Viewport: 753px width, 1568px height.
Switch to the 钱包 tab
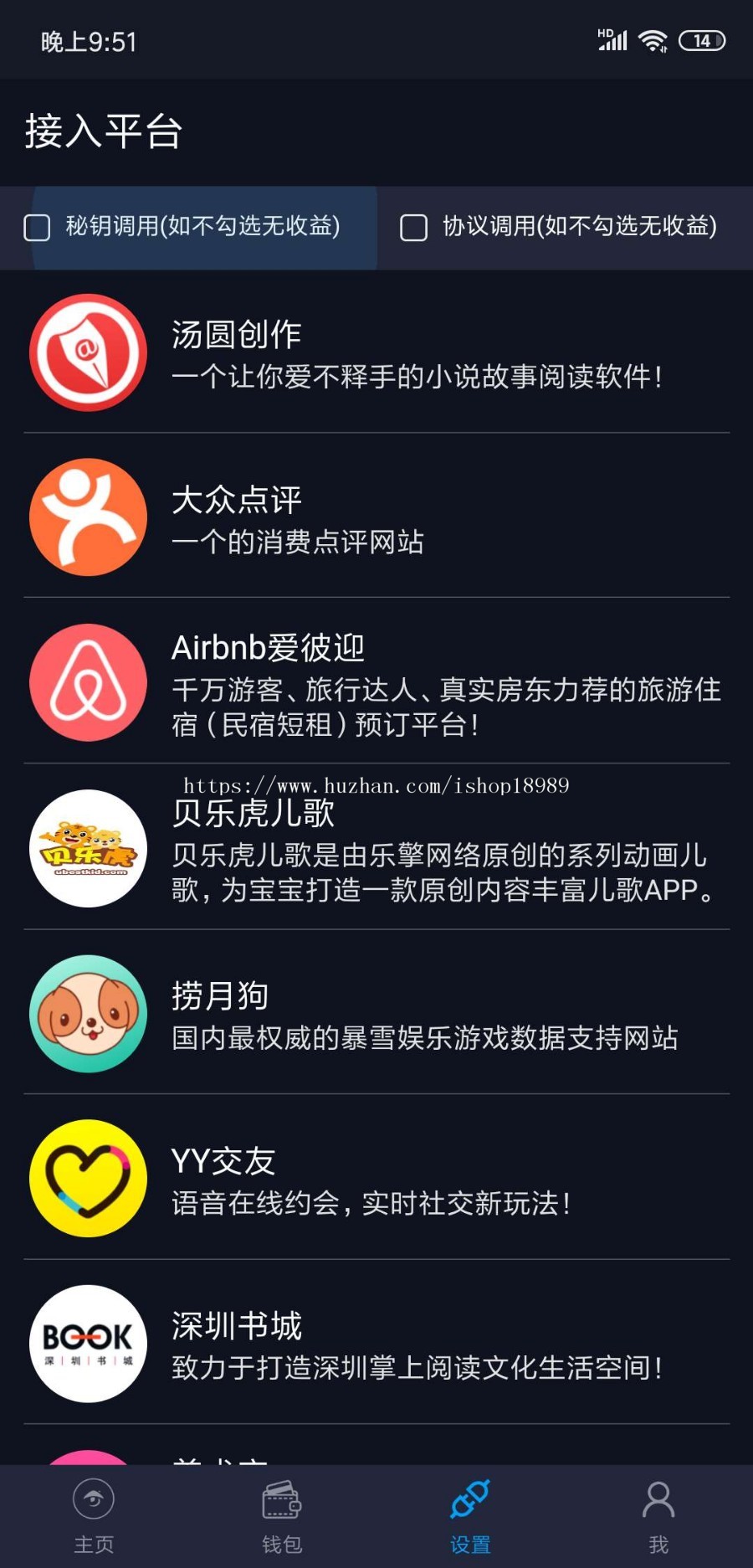[x=283, y=1515]
